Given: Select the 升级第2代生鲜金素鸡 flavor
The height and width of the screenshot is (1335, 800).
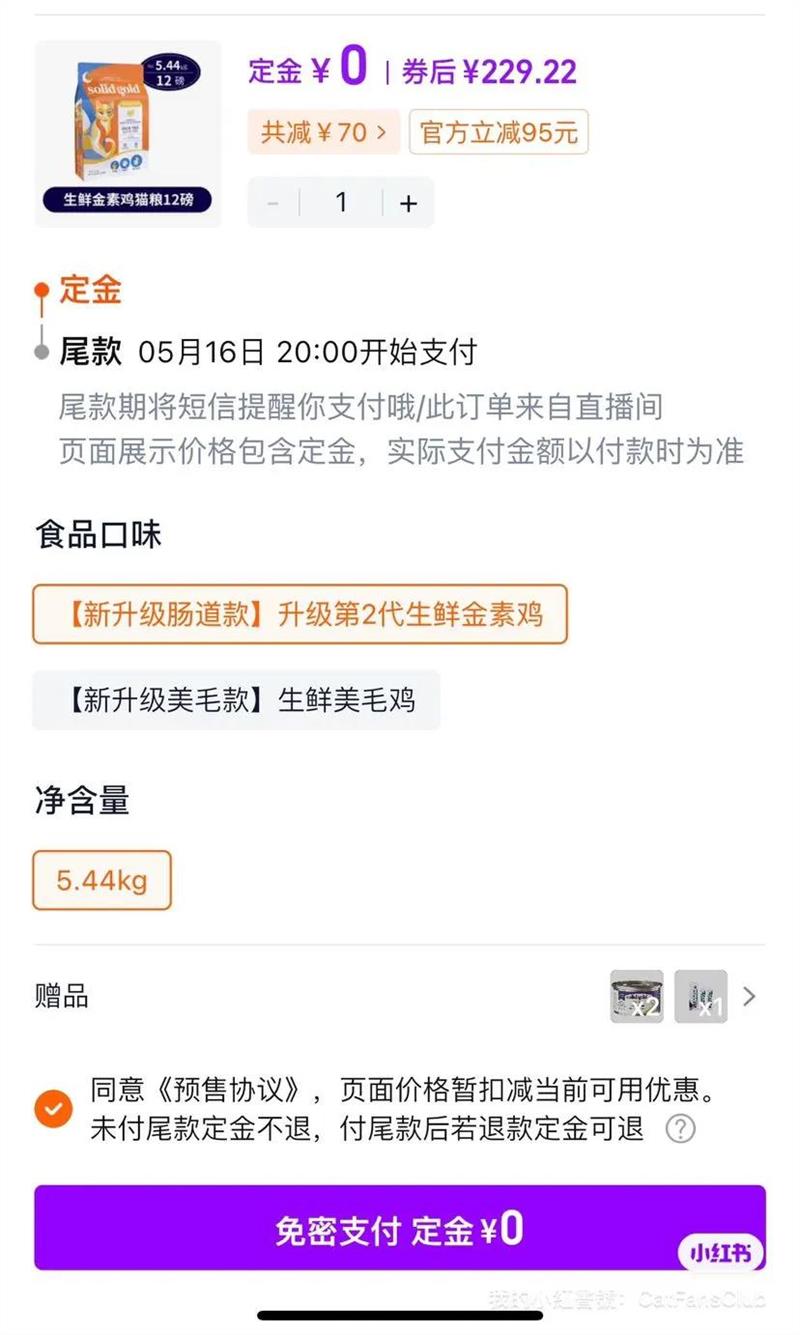Looking at the screenshot, I should point(300,614).
